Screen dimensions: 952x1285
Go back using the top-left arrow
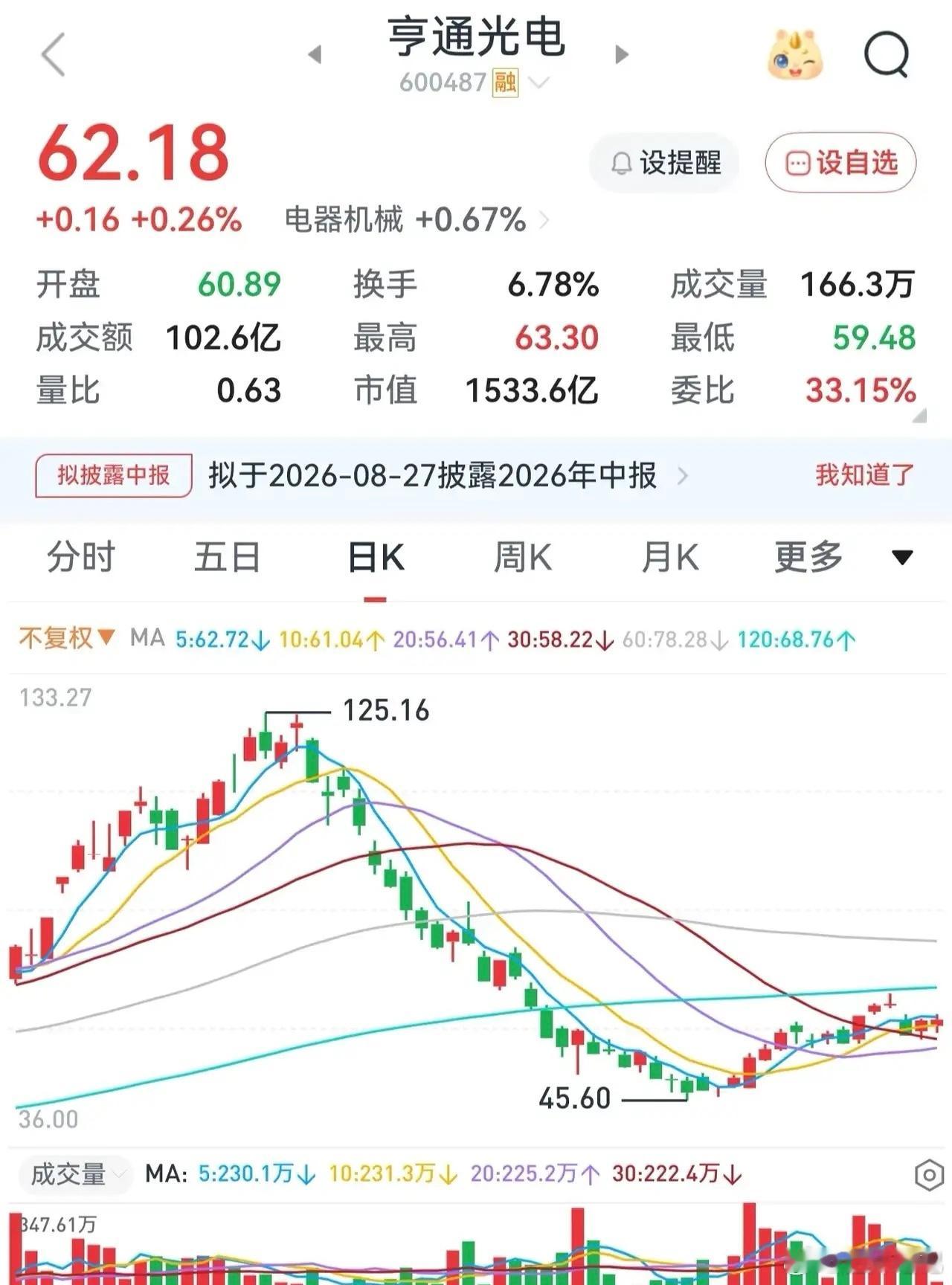pyautogui.click(x=53, y=54)
